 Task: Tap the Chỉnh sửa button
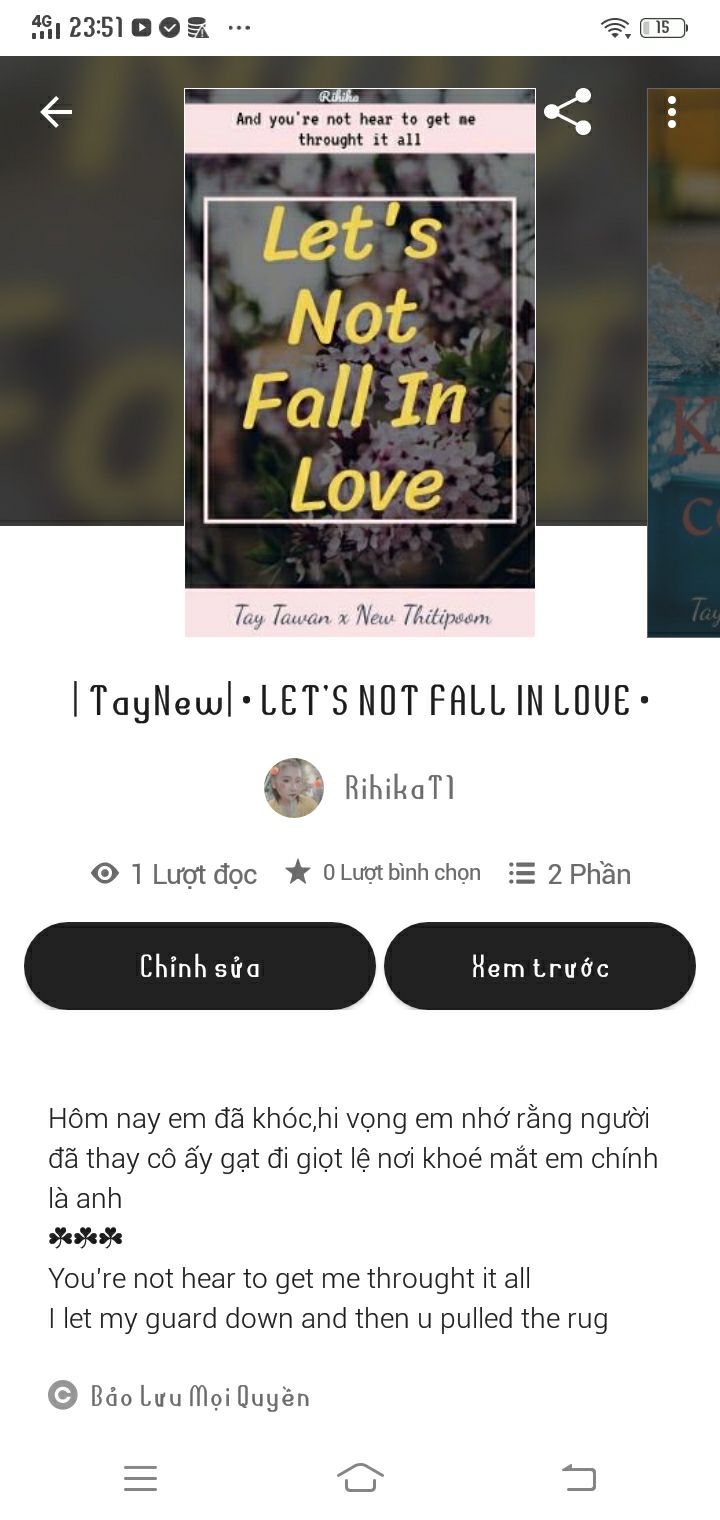coord(200,966)
